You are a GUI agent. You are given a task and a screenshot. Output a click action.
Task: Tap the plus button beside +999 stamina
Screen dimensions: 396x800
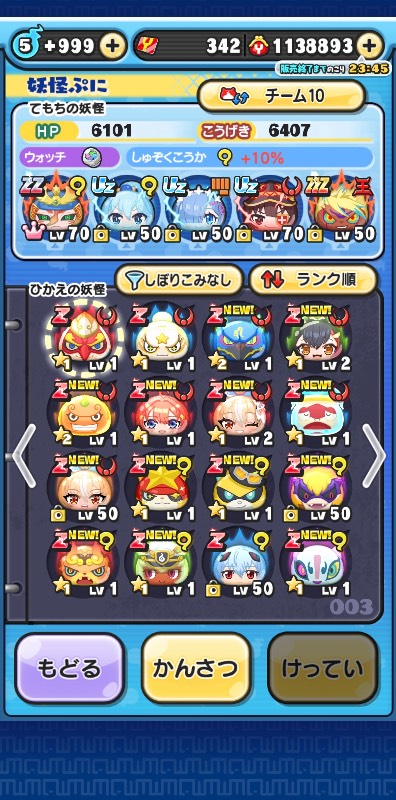tap(112, 46)
